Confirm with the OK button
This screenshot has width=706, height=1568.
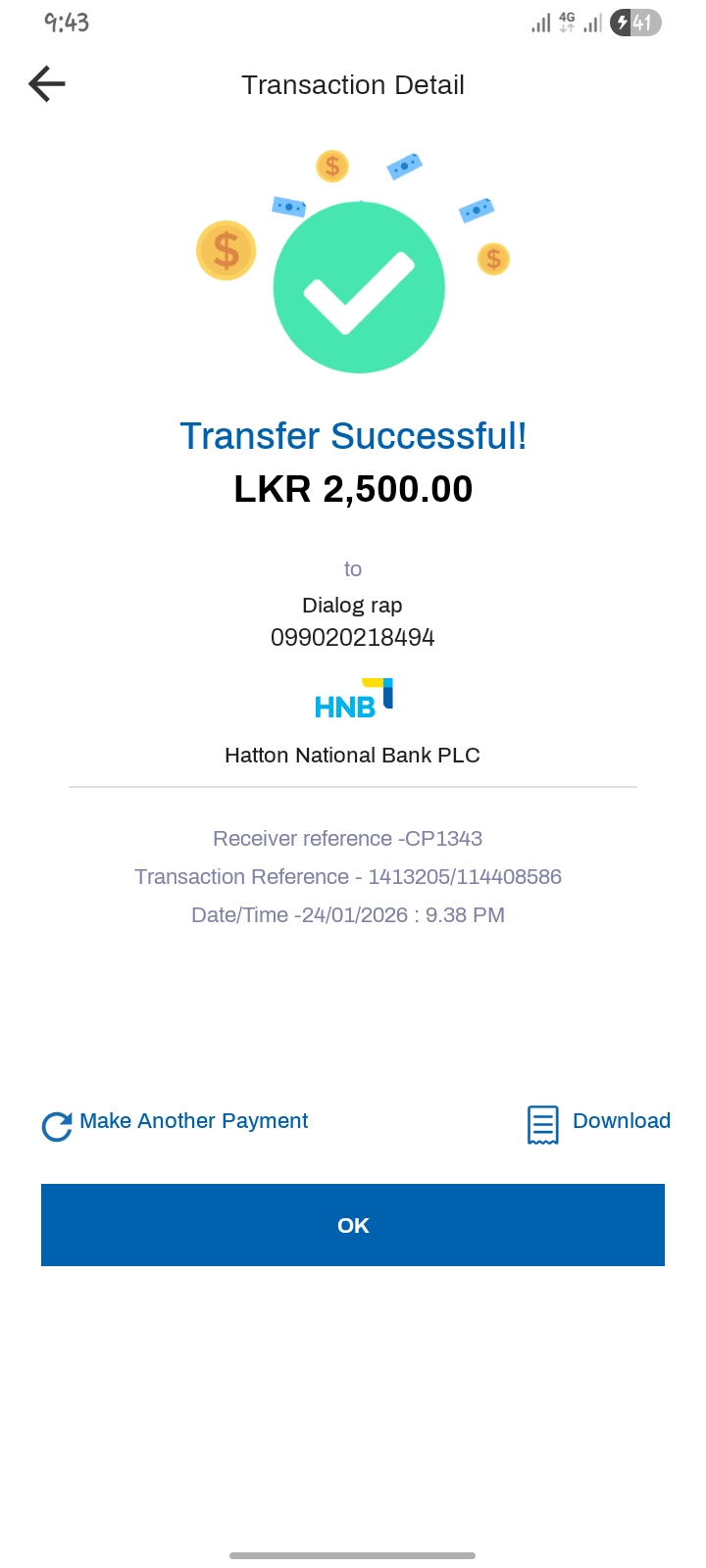(353, 1225)
